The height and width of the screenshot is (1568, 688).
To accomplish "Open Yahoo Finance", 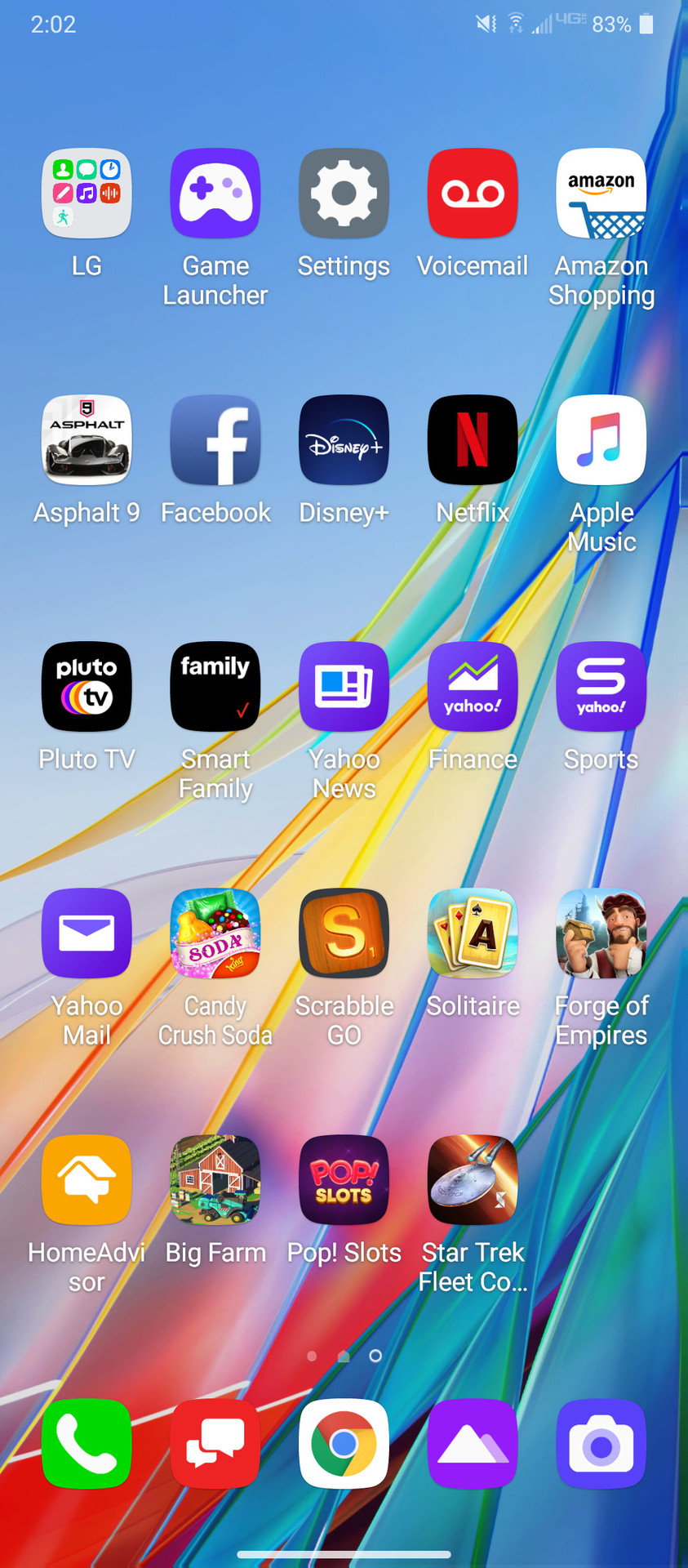I will (473, 687).
